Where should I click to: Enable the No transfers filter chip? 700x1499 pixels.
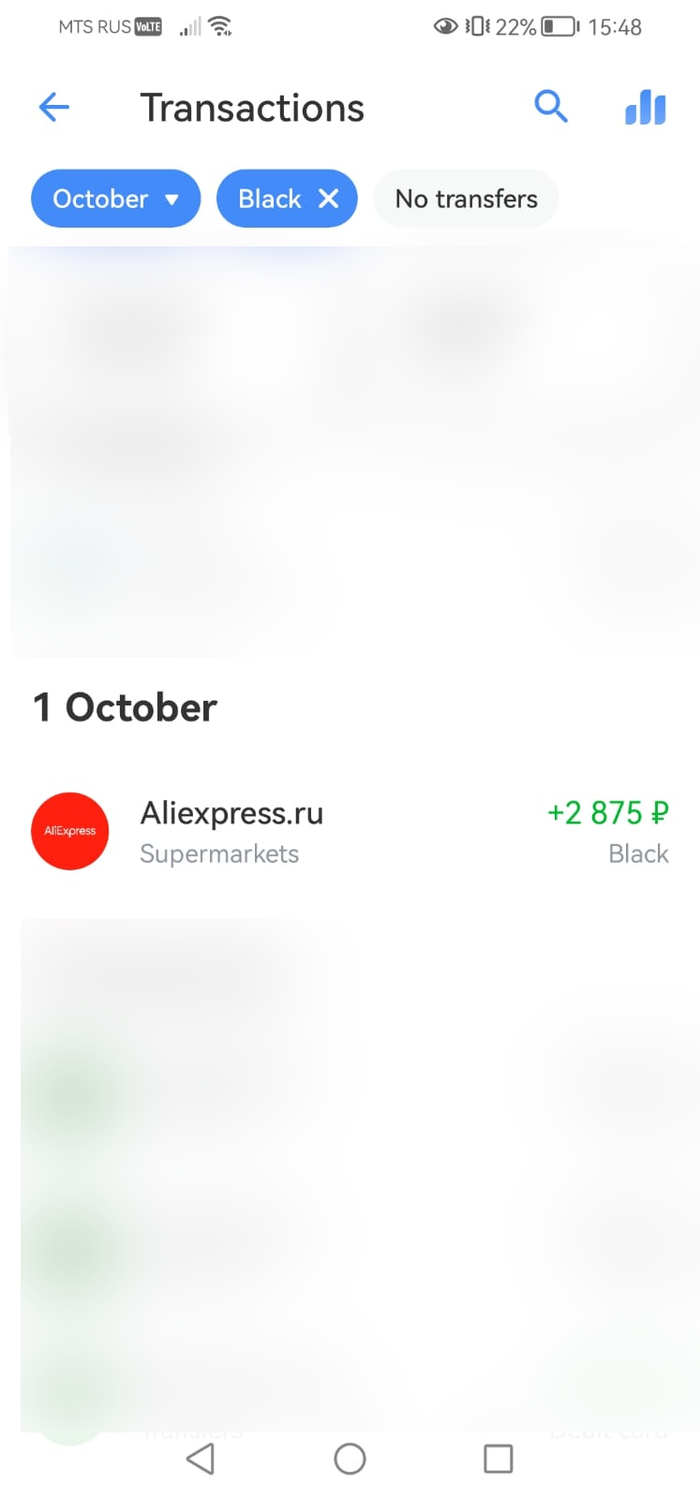[x=466, y=199]
